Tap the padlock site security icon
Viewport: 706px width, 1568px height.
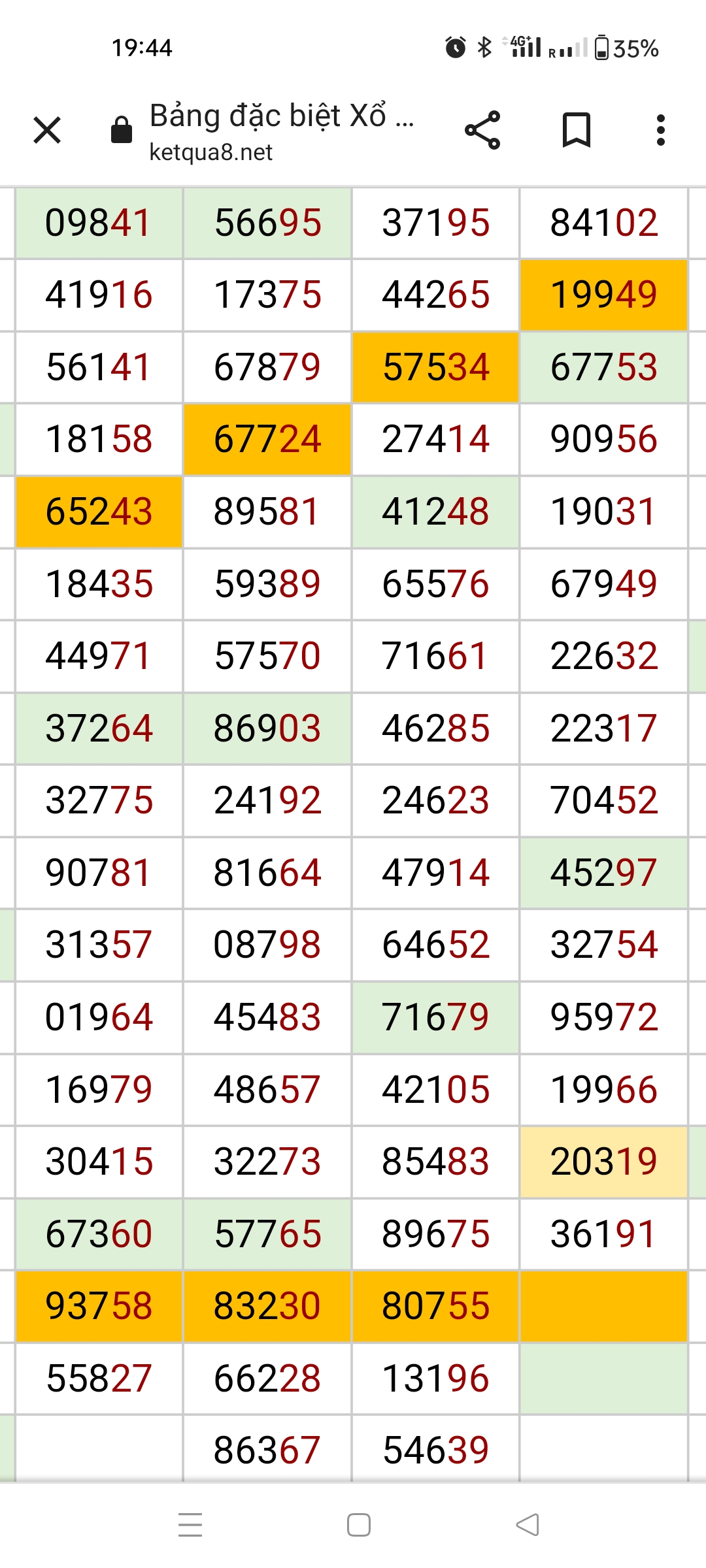122,130
